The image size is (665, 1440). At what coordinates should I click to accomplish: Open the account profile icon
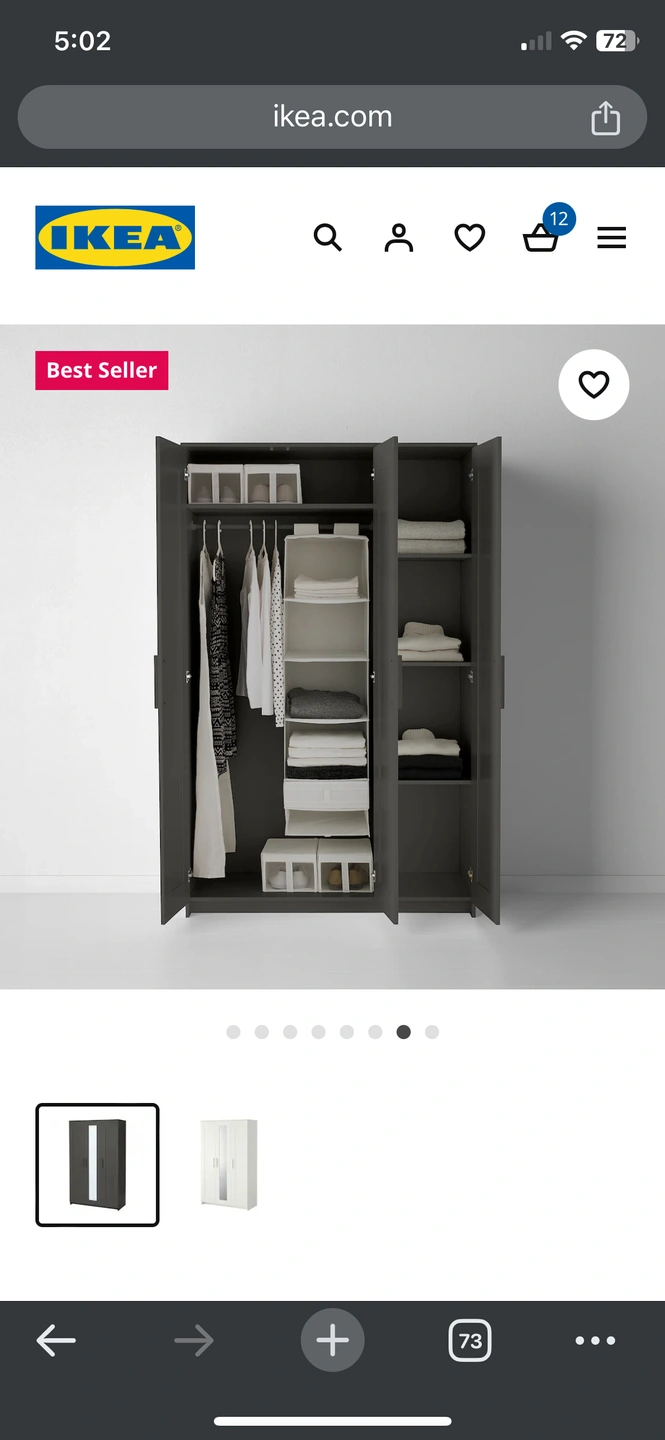click(399, 238)
